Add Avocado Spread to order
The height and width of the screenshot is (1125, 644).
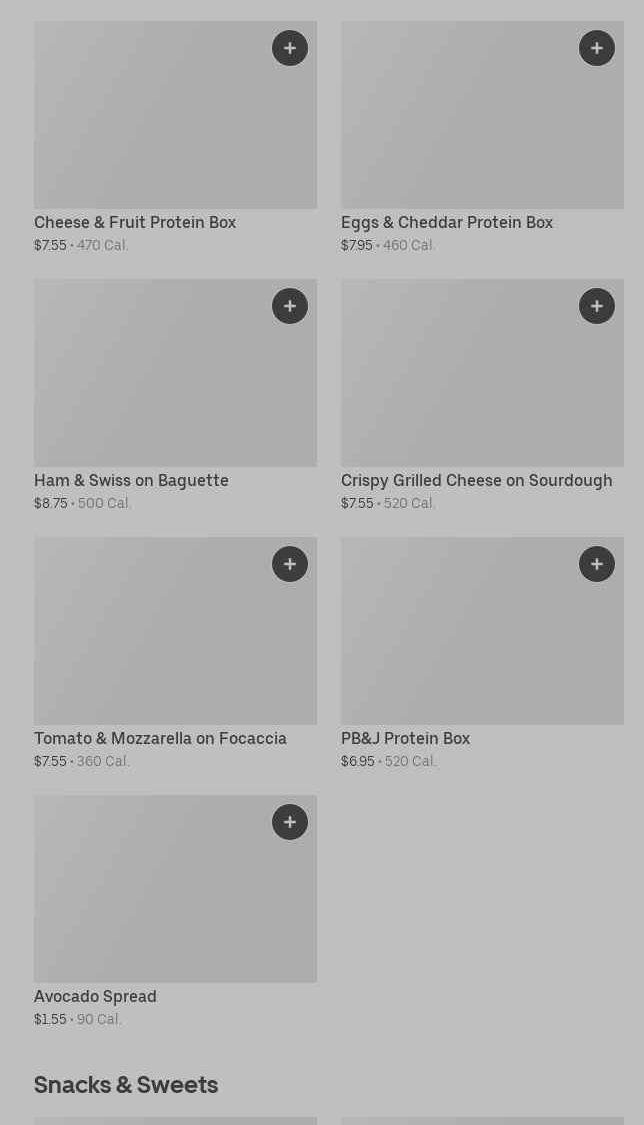(290, 822)
